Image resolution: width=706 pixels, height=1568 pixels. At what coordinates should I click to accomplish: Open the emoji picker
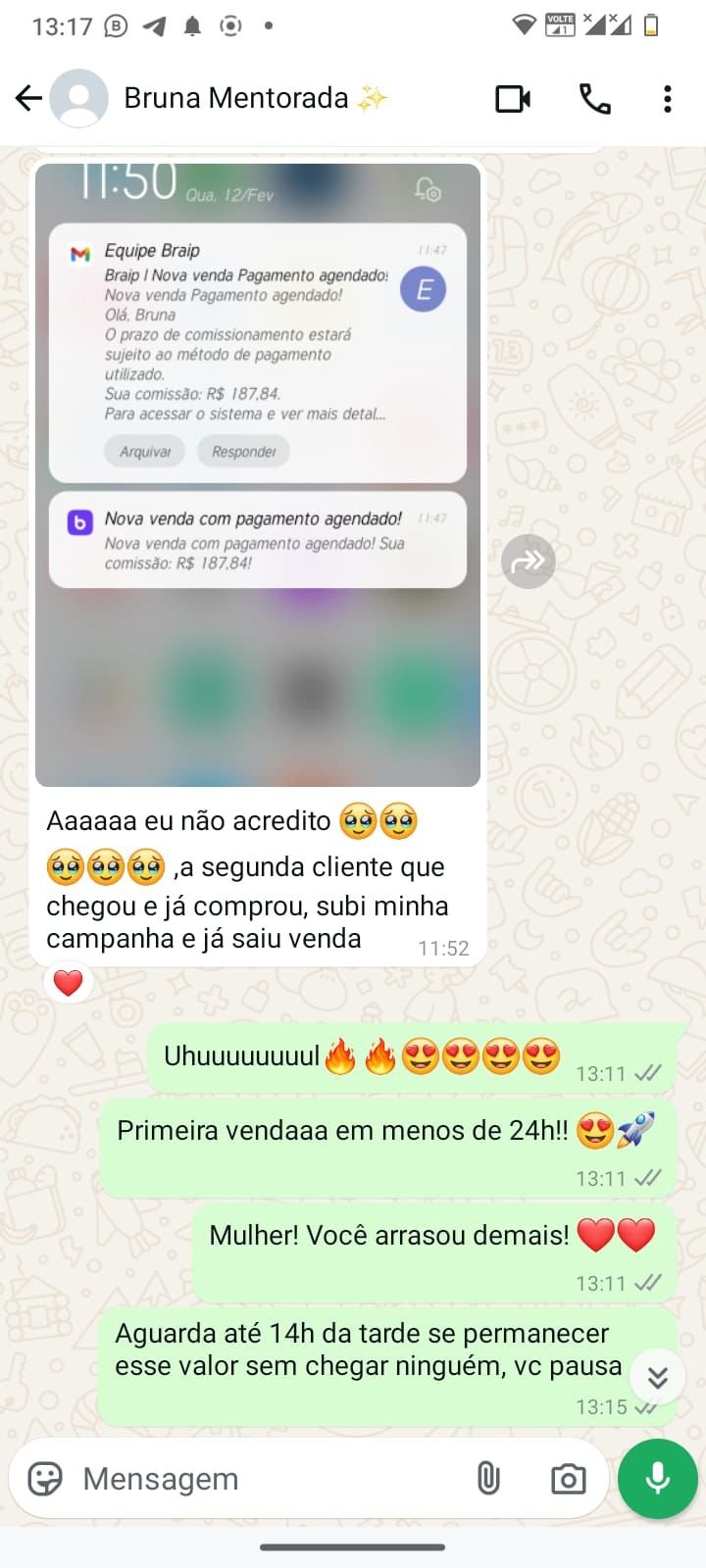click(x=45, y=1479)
